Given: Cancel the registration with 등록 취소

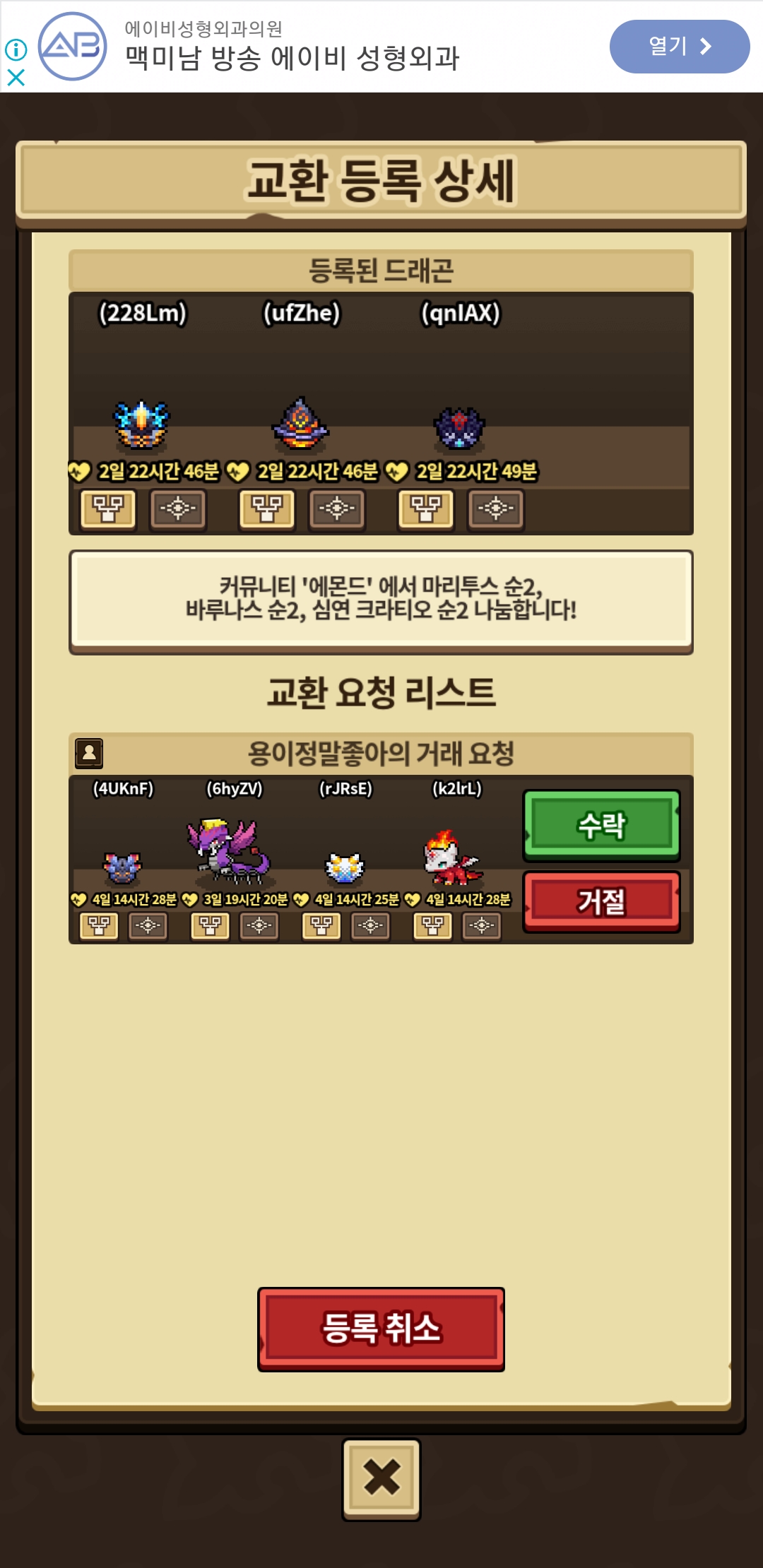Looking at the screenshot, I should 381,1329.
